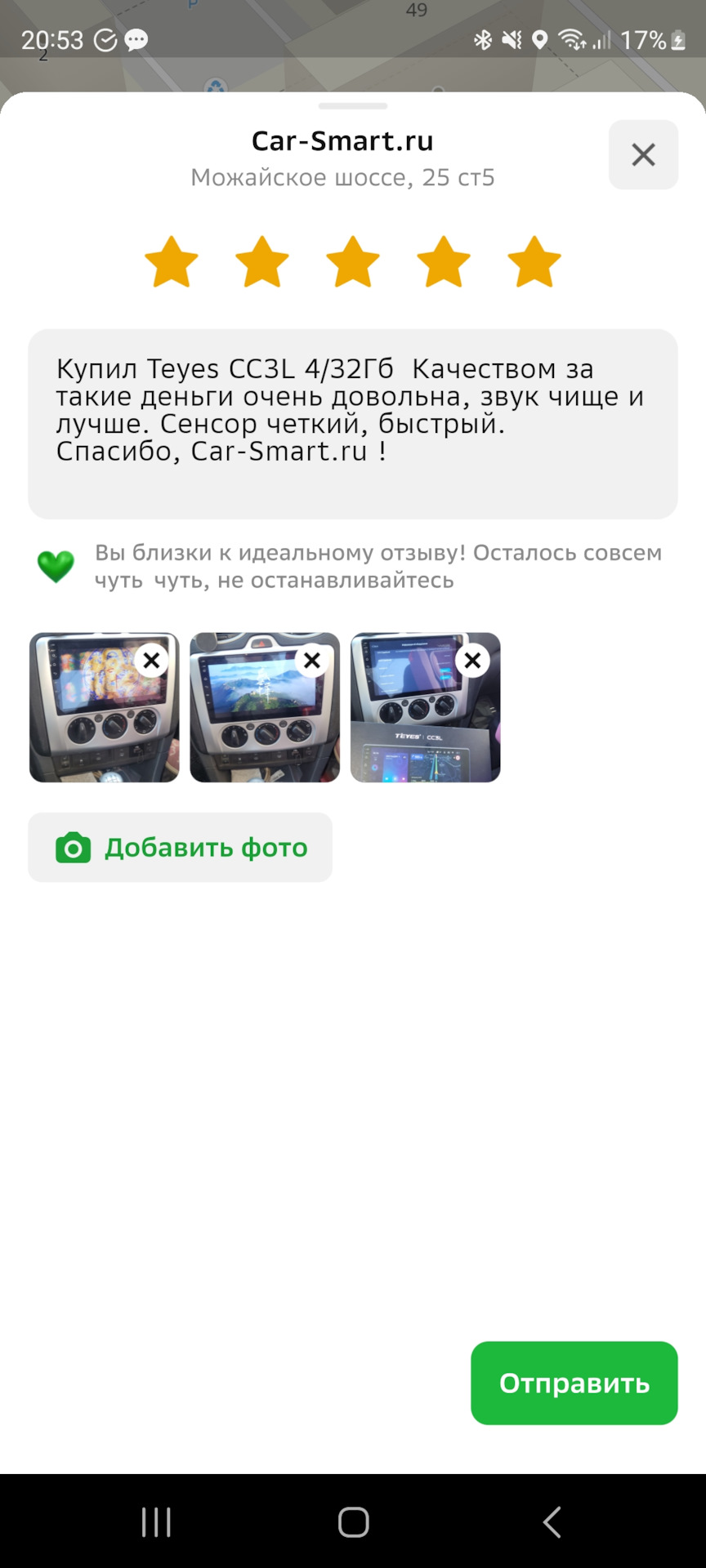
Task: Remove the third photo with its X button
Action: [472, 661]
